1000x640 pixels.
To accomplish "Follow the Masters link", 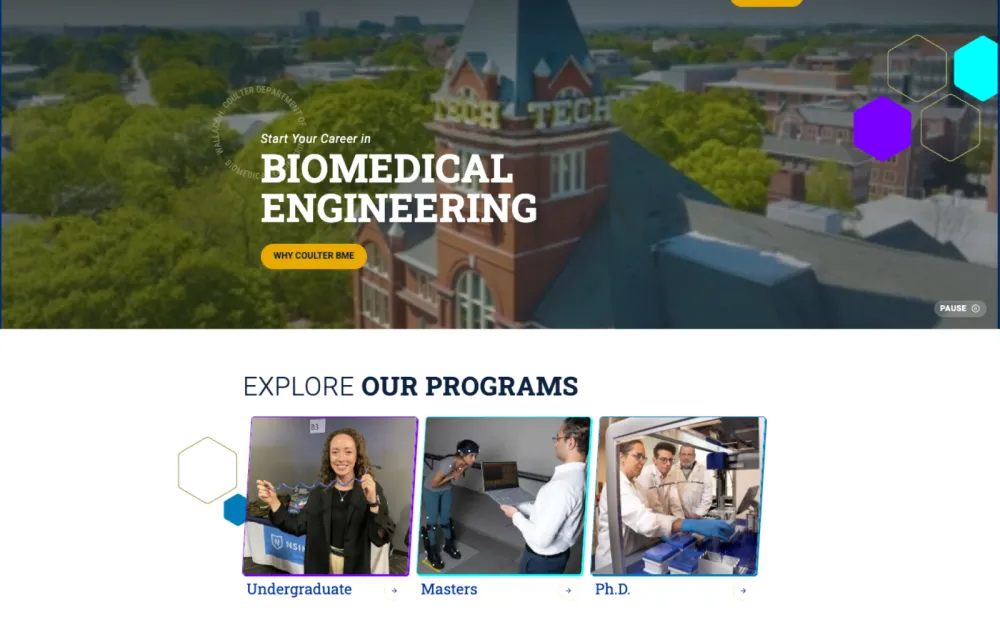I will pyautogui.click(x=449, y=590).
